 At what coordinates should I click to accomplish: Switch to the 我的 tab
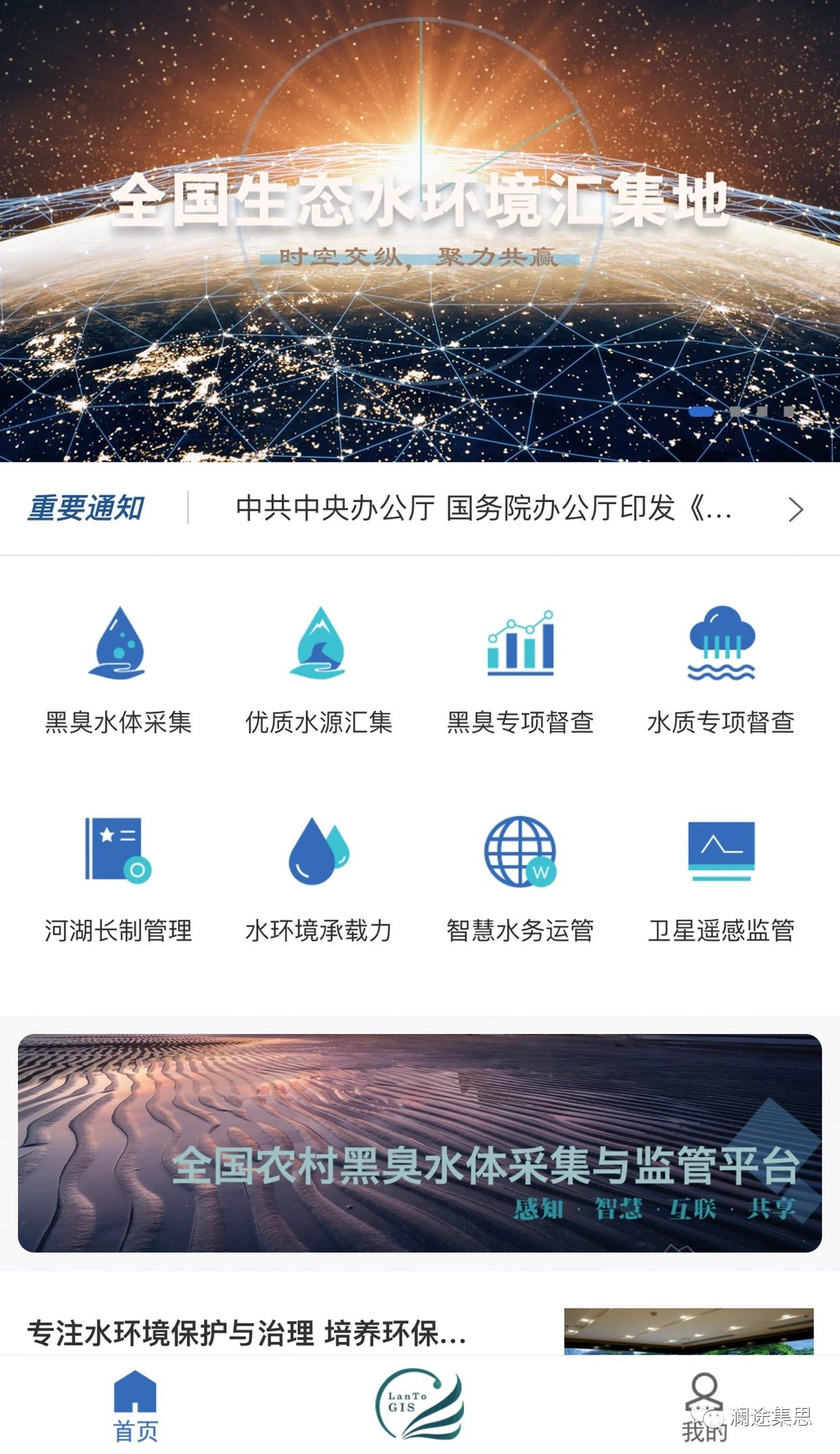703,1405
